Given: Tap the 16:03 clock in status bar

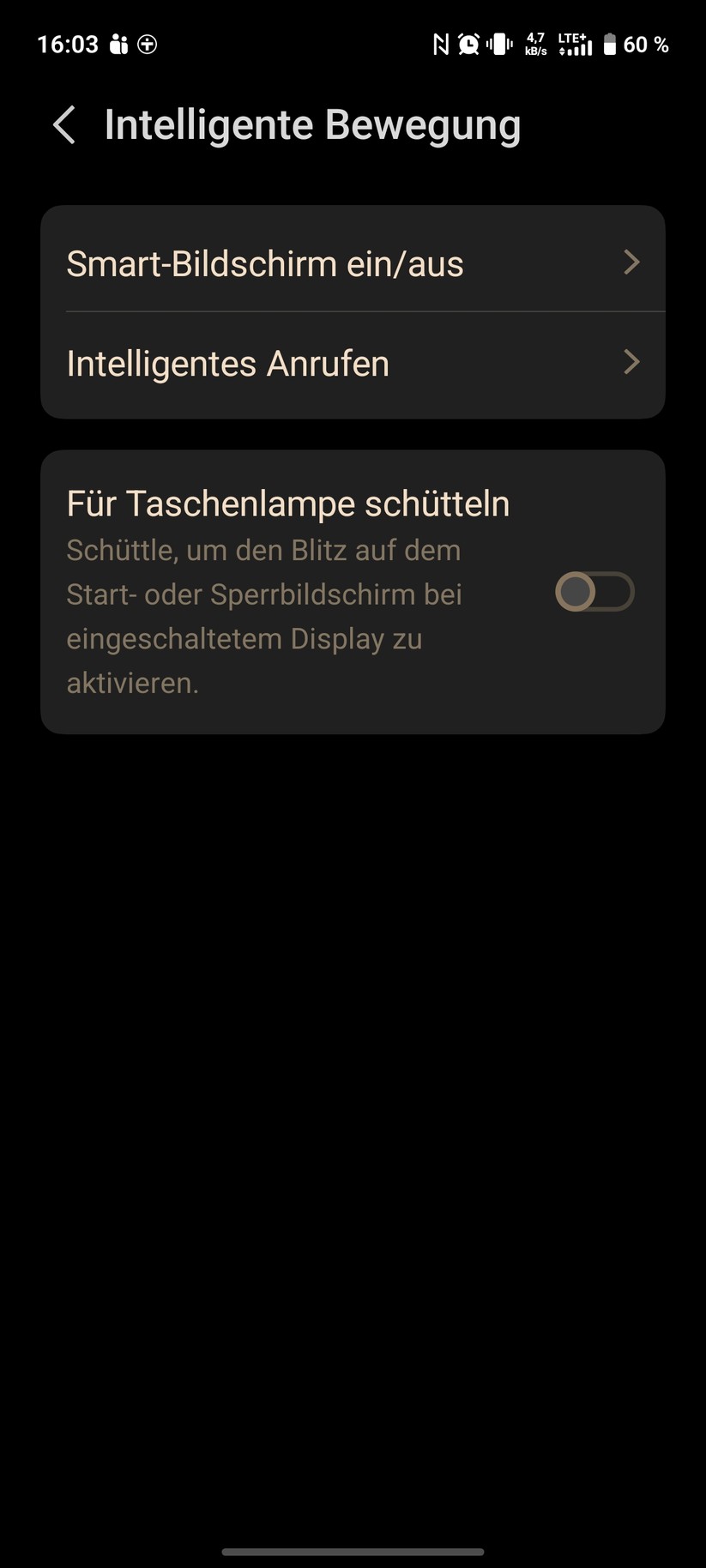Looking at the screenshot, I should pyautogui.click(x=69, y=44).
